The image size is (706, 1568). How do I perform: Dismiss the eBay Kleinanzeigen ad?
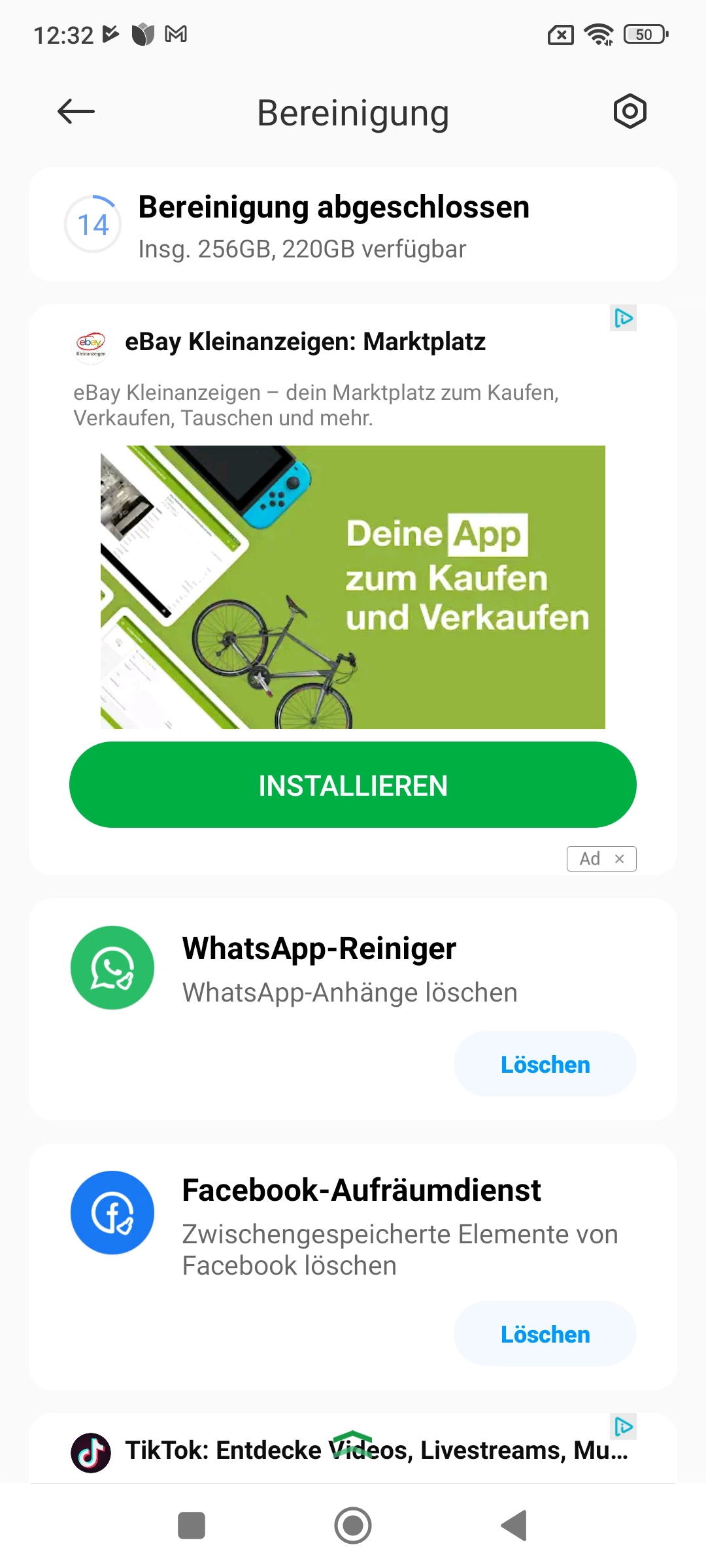619,858
